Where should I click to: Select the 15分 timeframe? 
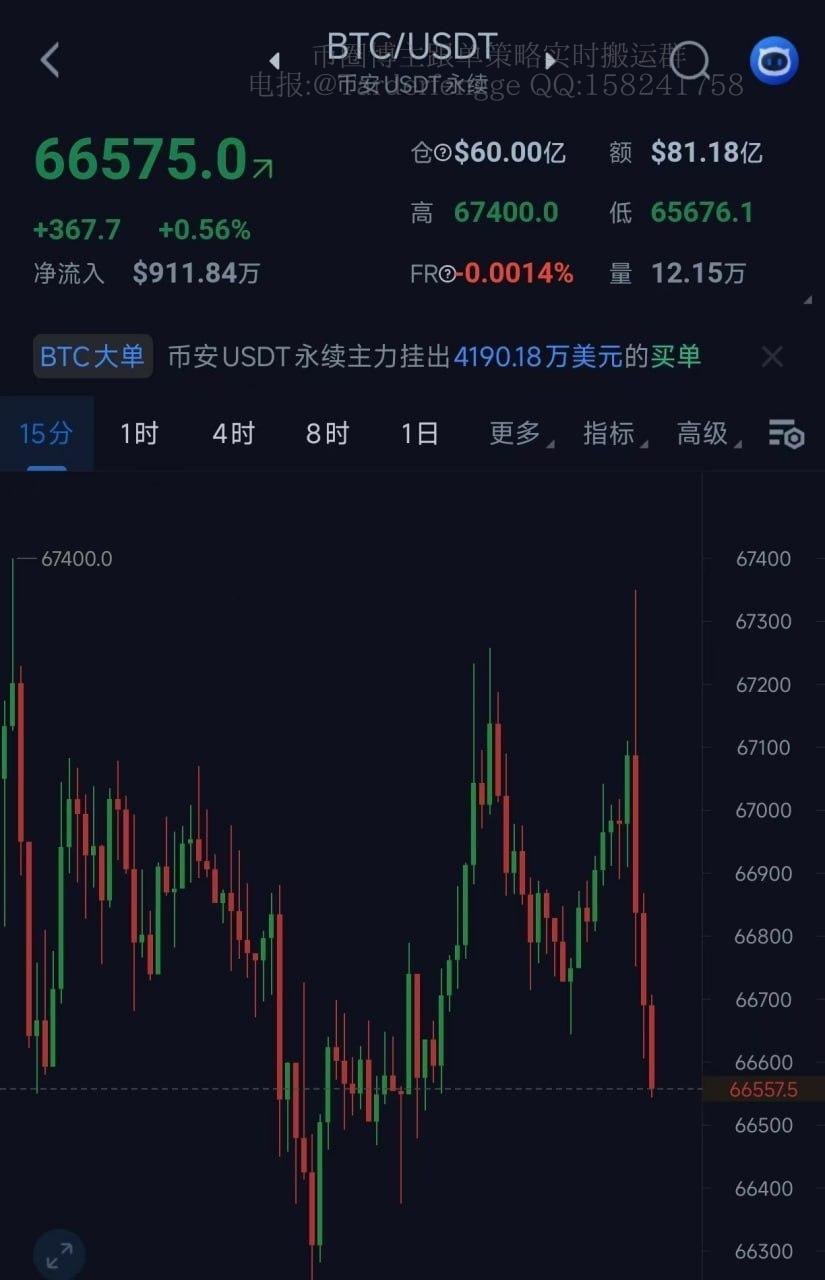tap(46, 433)
